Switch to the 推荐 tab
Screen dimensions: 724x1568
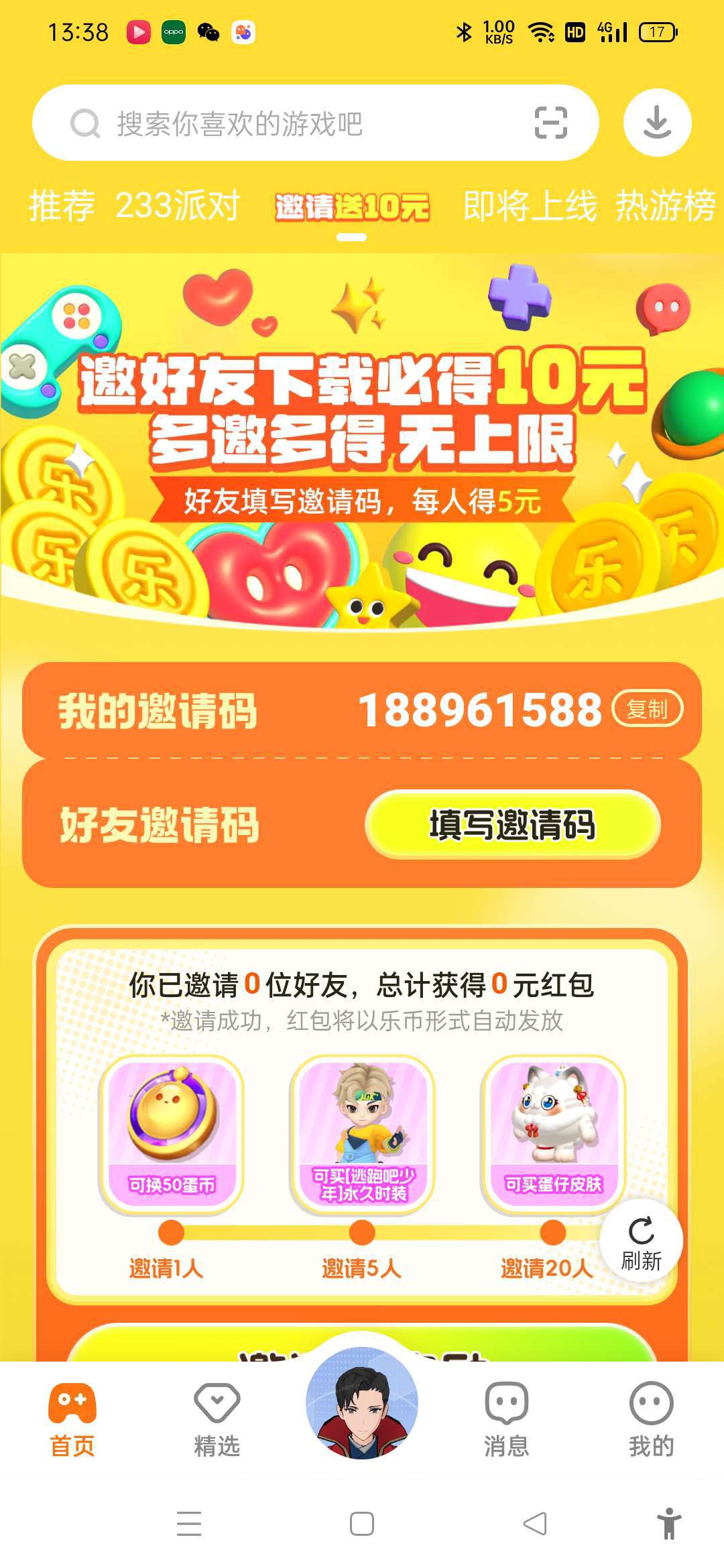[62, 205]
